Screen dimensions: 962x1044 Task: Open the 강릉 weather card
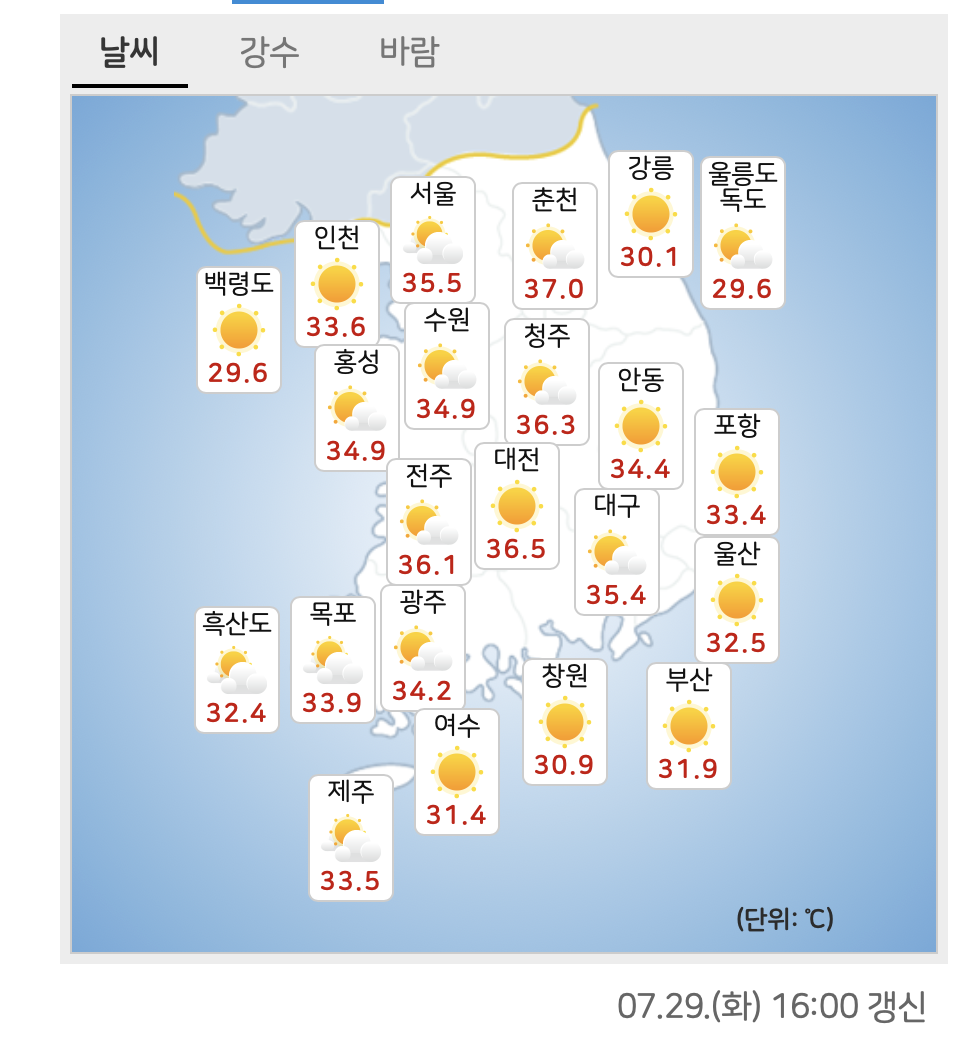click(650, 214)
